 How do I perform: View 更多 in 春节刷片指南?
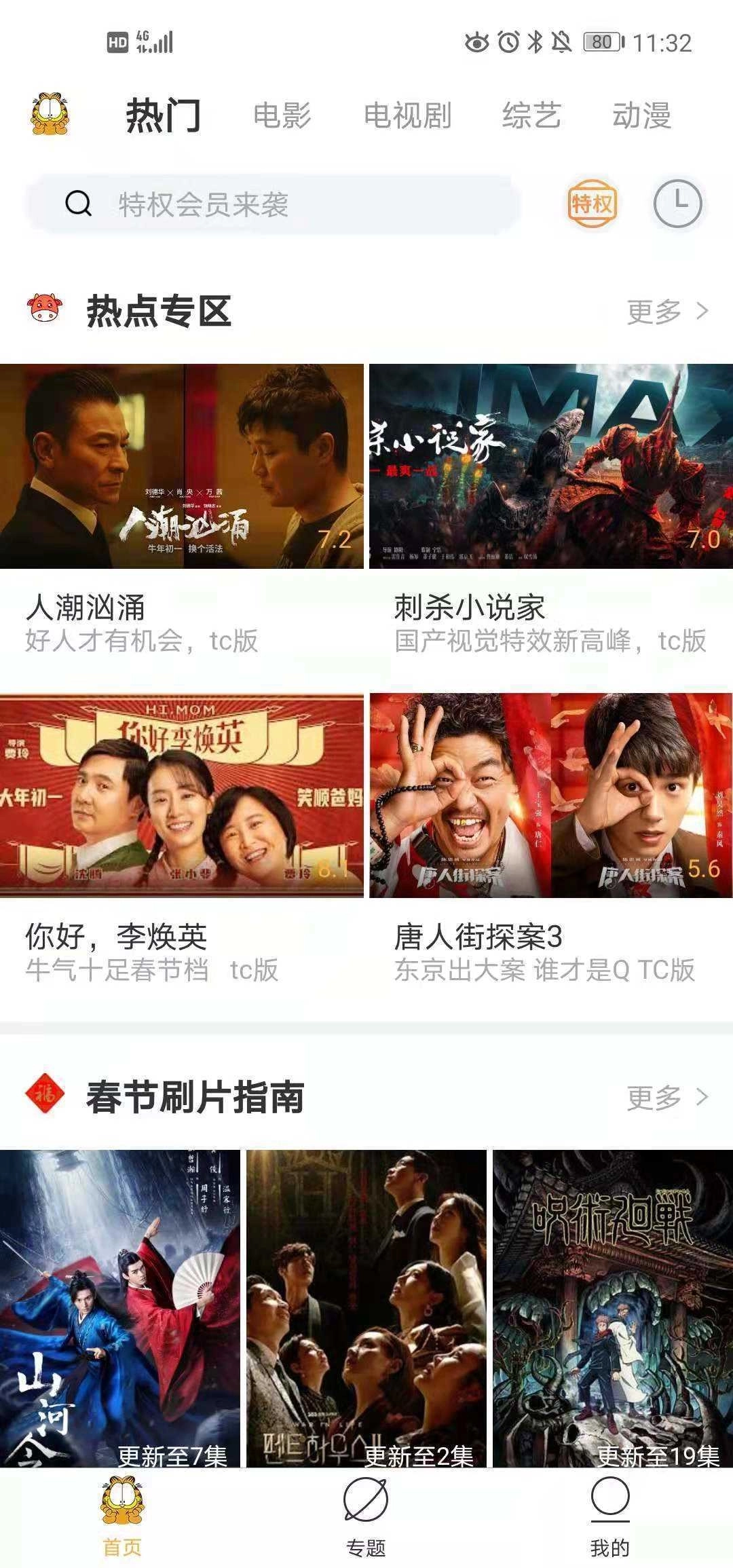click(667, 1097)
